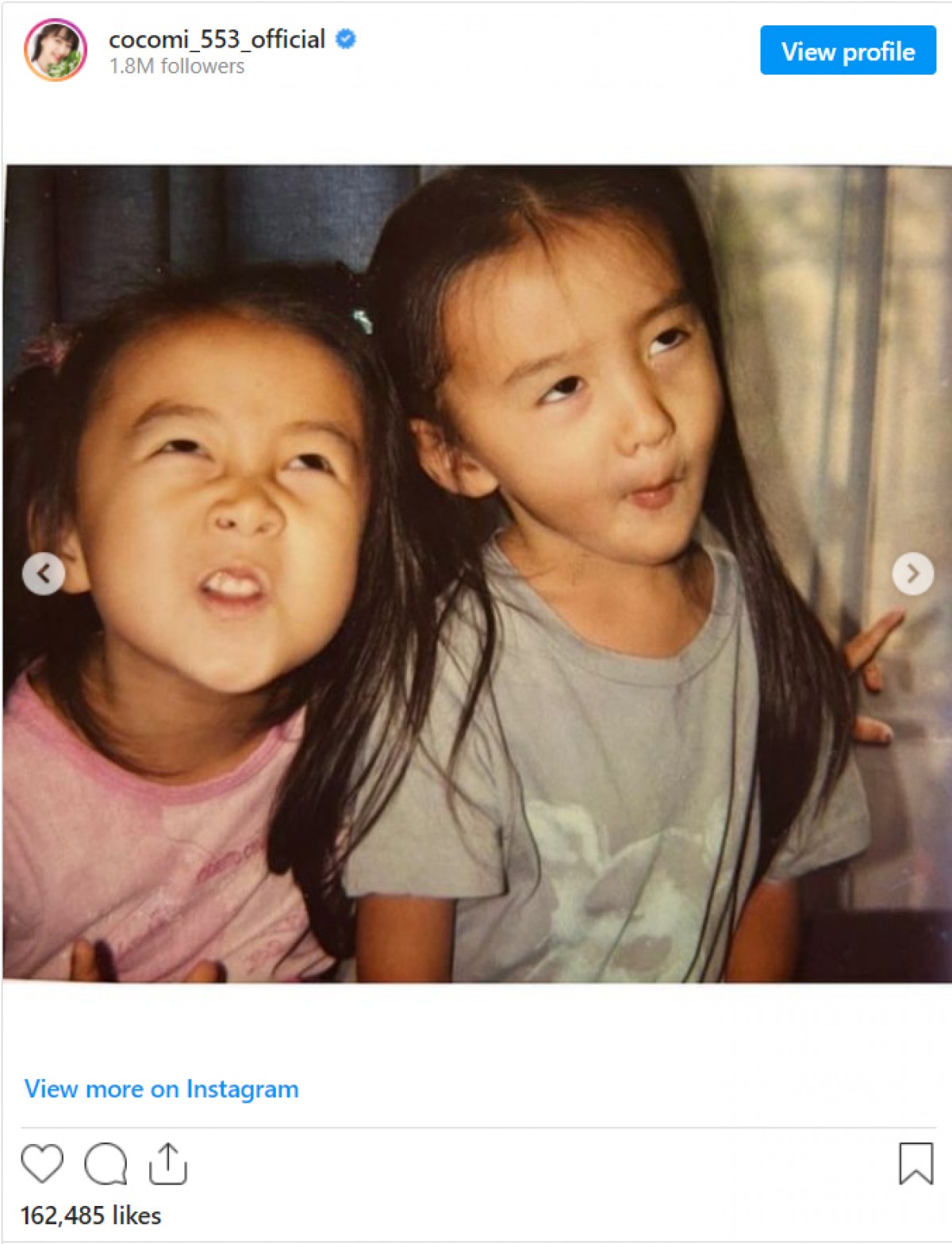Open cocomi_553_official's profile picture
Screen dimensions: 952x1244
pyautogui.click(x=55, y=50)
